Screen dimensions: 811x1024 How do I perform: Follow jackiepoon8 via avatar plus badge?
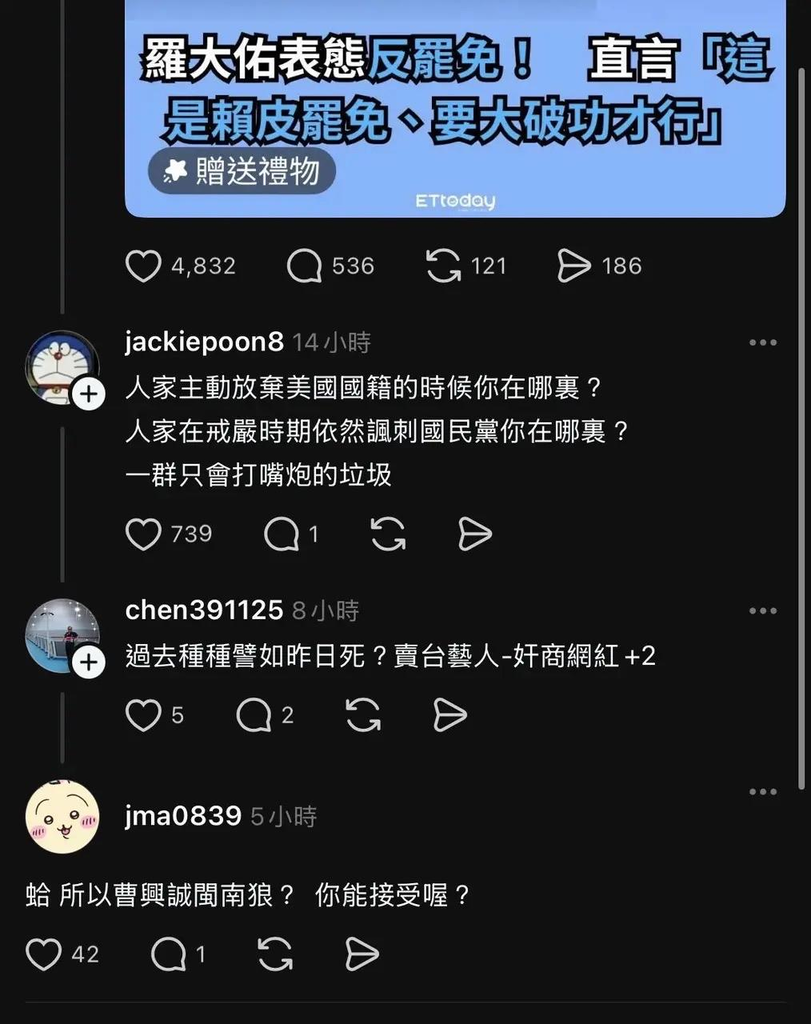pos(88,394)
